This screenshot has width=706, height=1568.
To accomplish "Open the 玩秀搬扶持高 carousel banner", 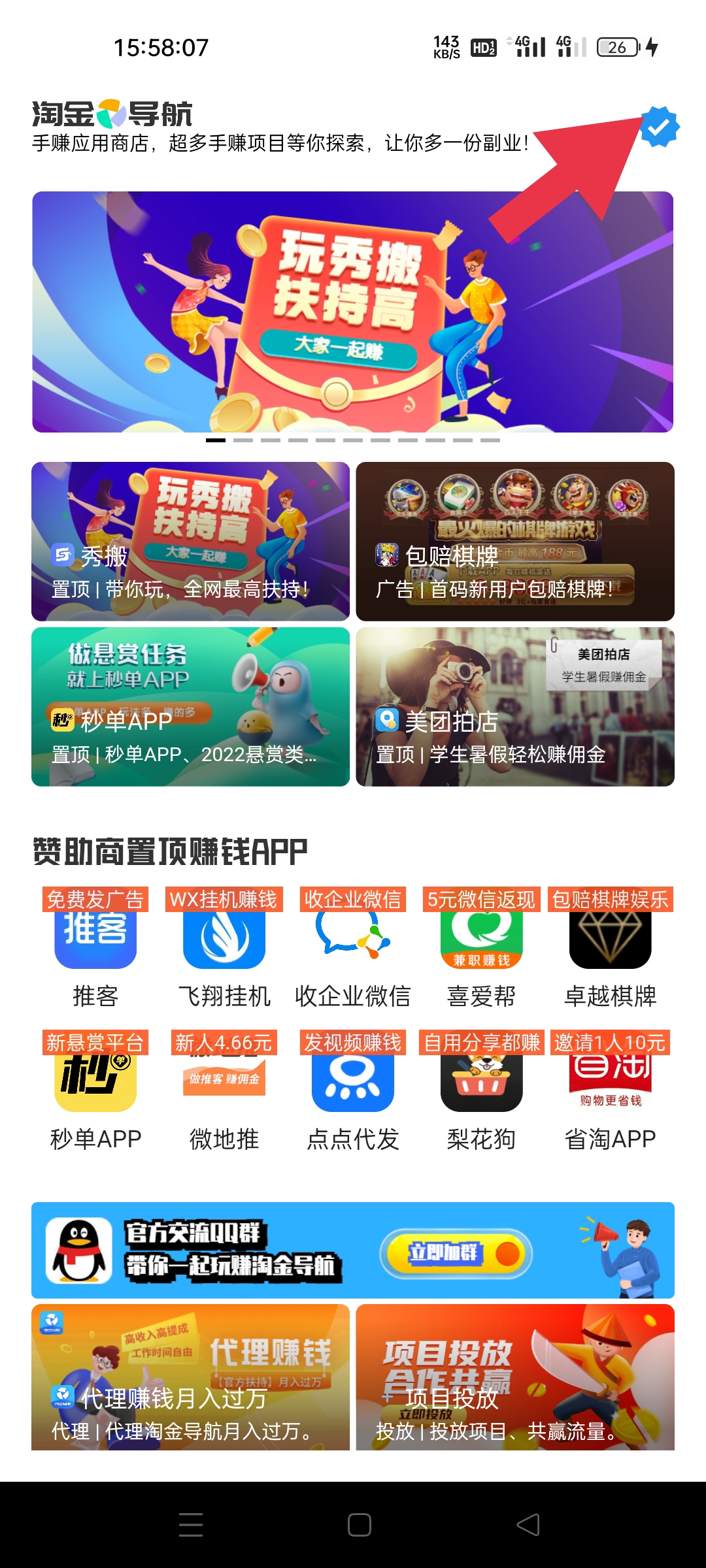I will pos(352,312).
